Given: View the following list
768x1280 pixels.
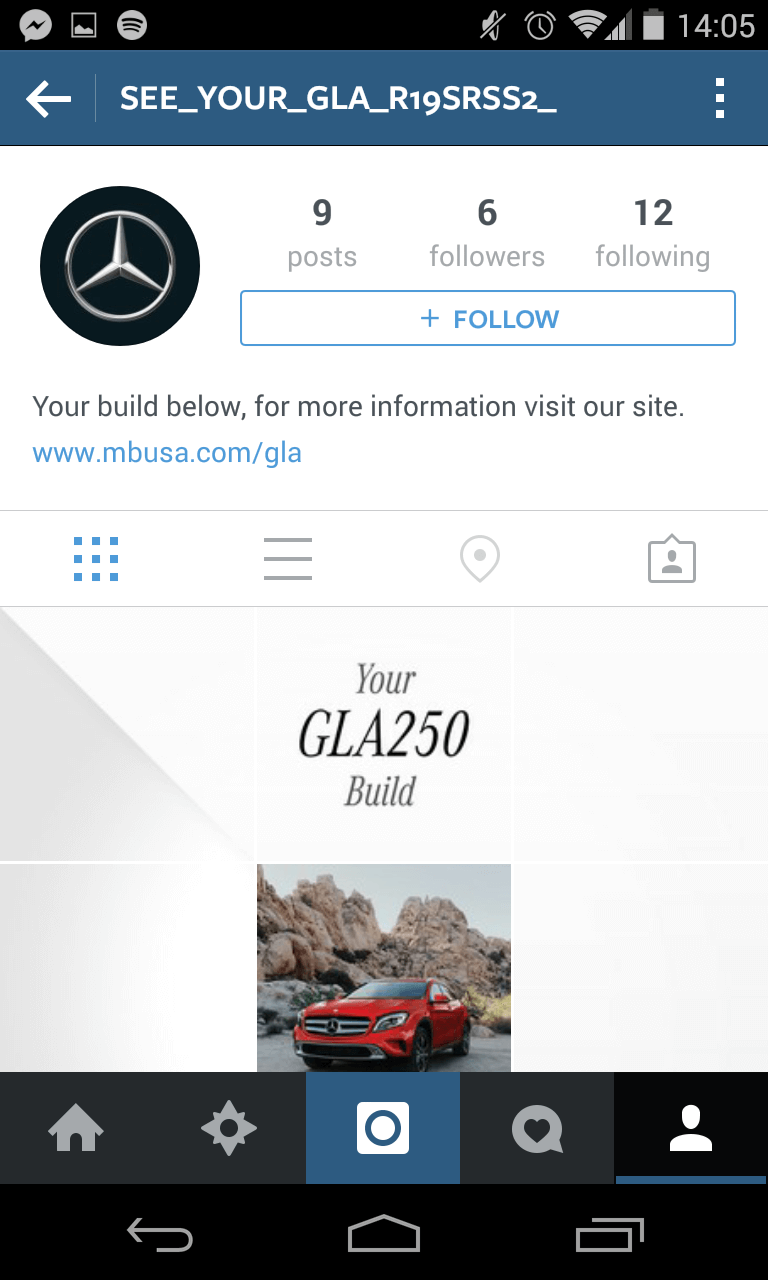Looking at the screenshot, I should 653,232.
